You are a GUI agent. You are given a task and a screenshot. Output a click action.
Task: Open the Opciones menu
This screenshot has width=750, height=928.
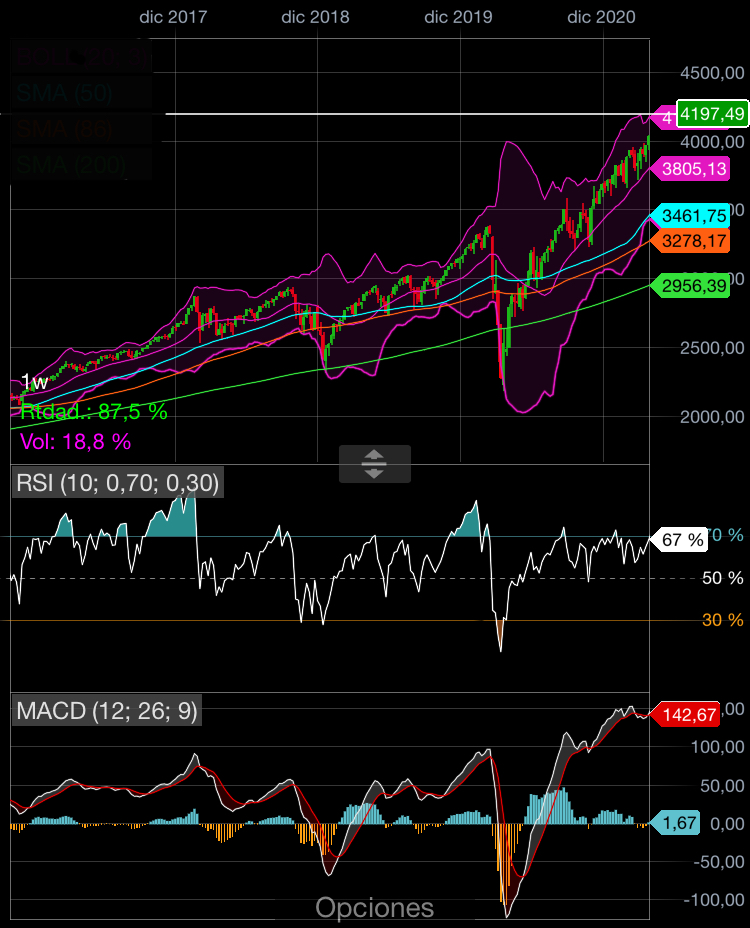click(375, 907)
